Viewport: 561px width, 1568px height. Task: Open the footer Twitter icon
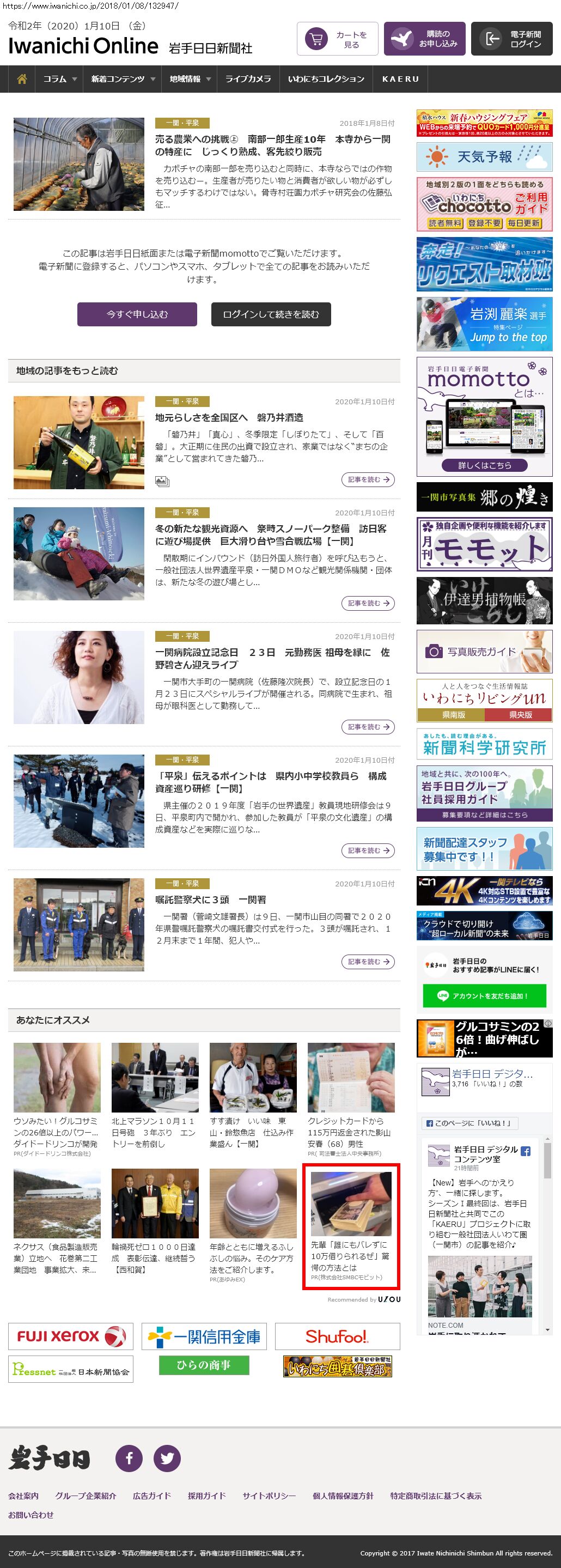pyautogui.click(x=167, y=1458)
